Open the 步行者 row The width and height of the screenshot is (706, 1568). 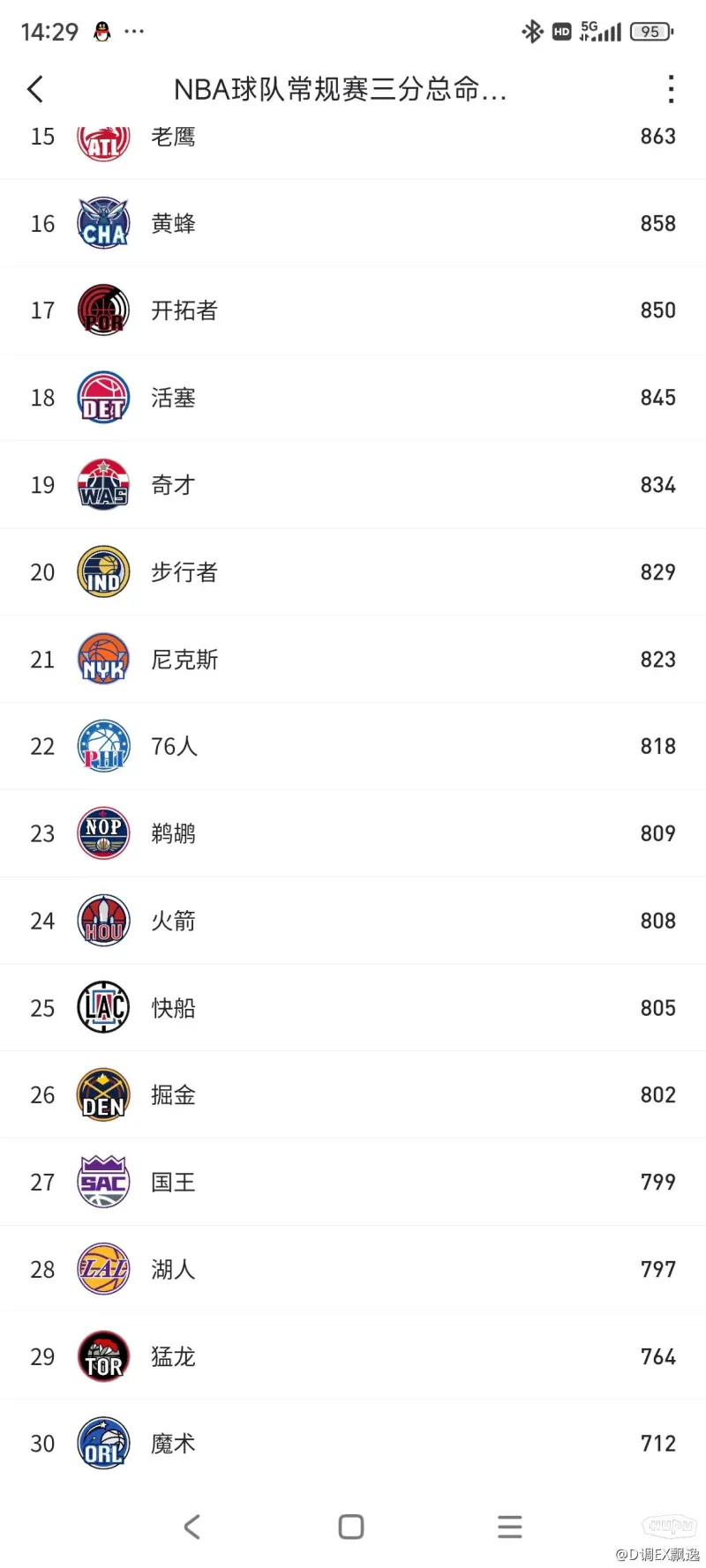[x=353, y=572]
